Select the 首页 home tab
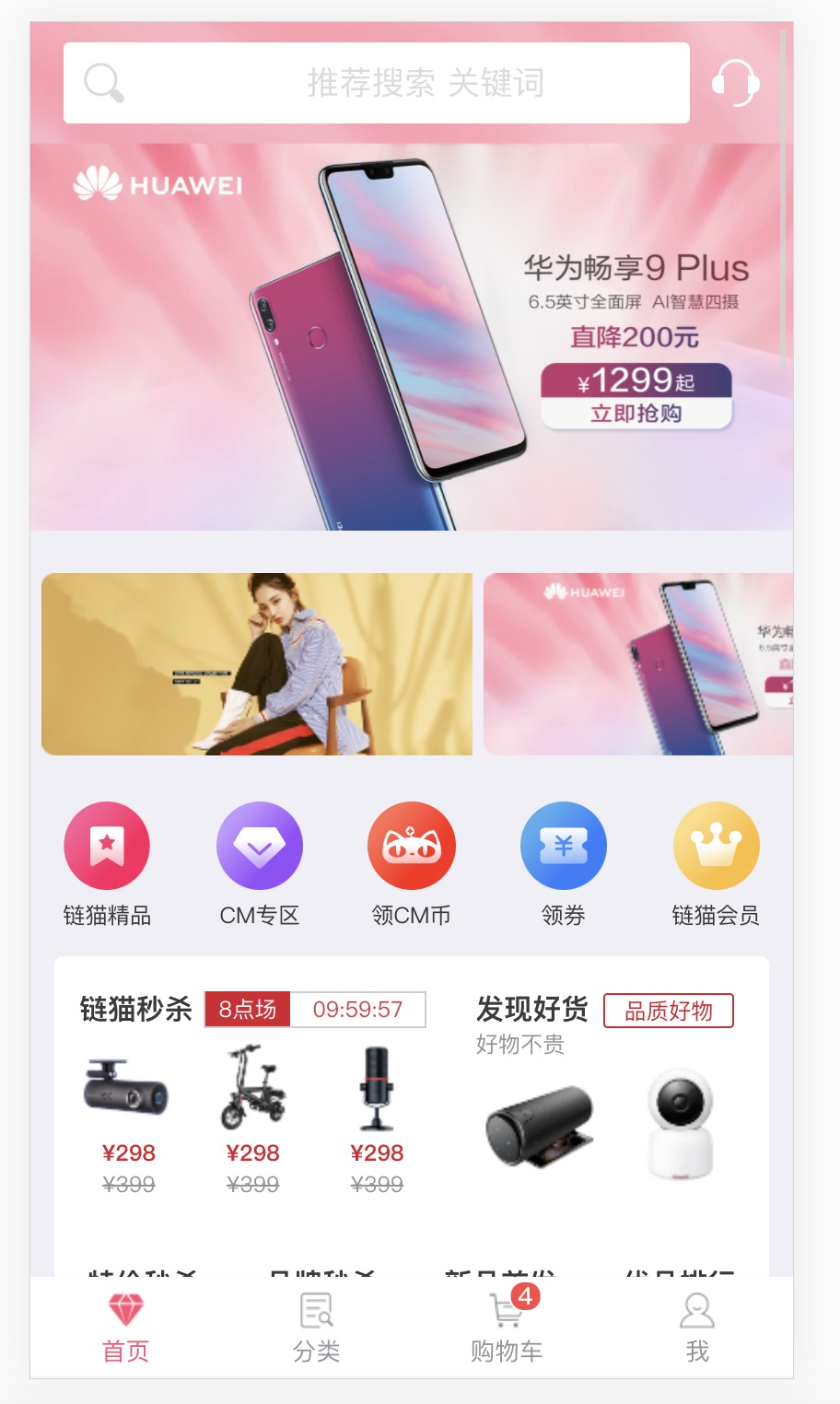This screenshot has height=1404, width=840. point(125,1327)
